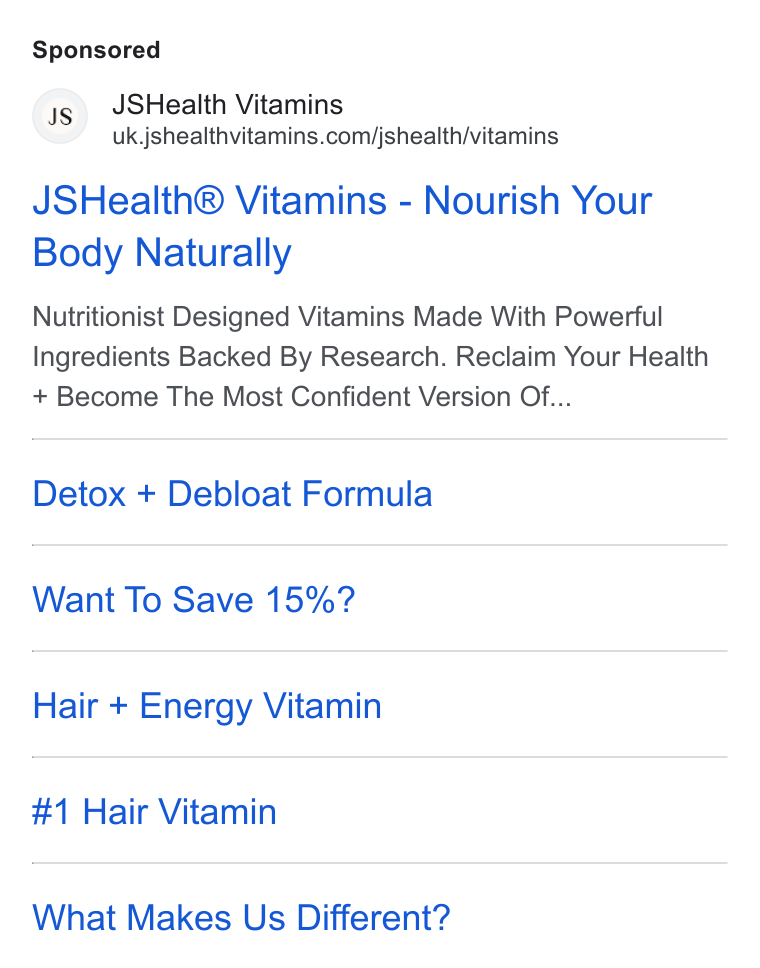Visit the #1 Hair Vitamin sitelink
The width and height of the screenshot is (760, 968).
[x=154, y=812]
